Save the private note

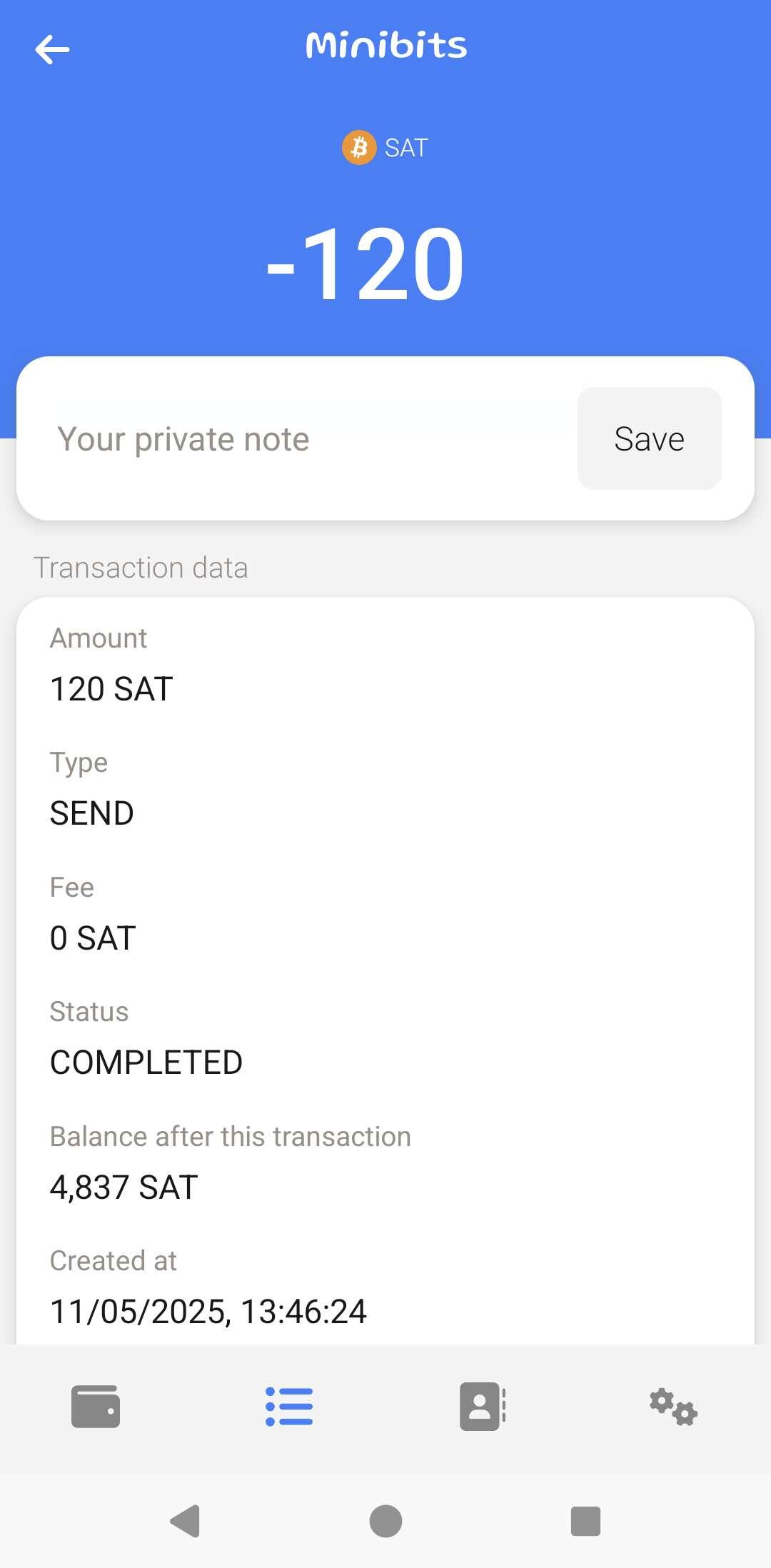pos(649,438)
